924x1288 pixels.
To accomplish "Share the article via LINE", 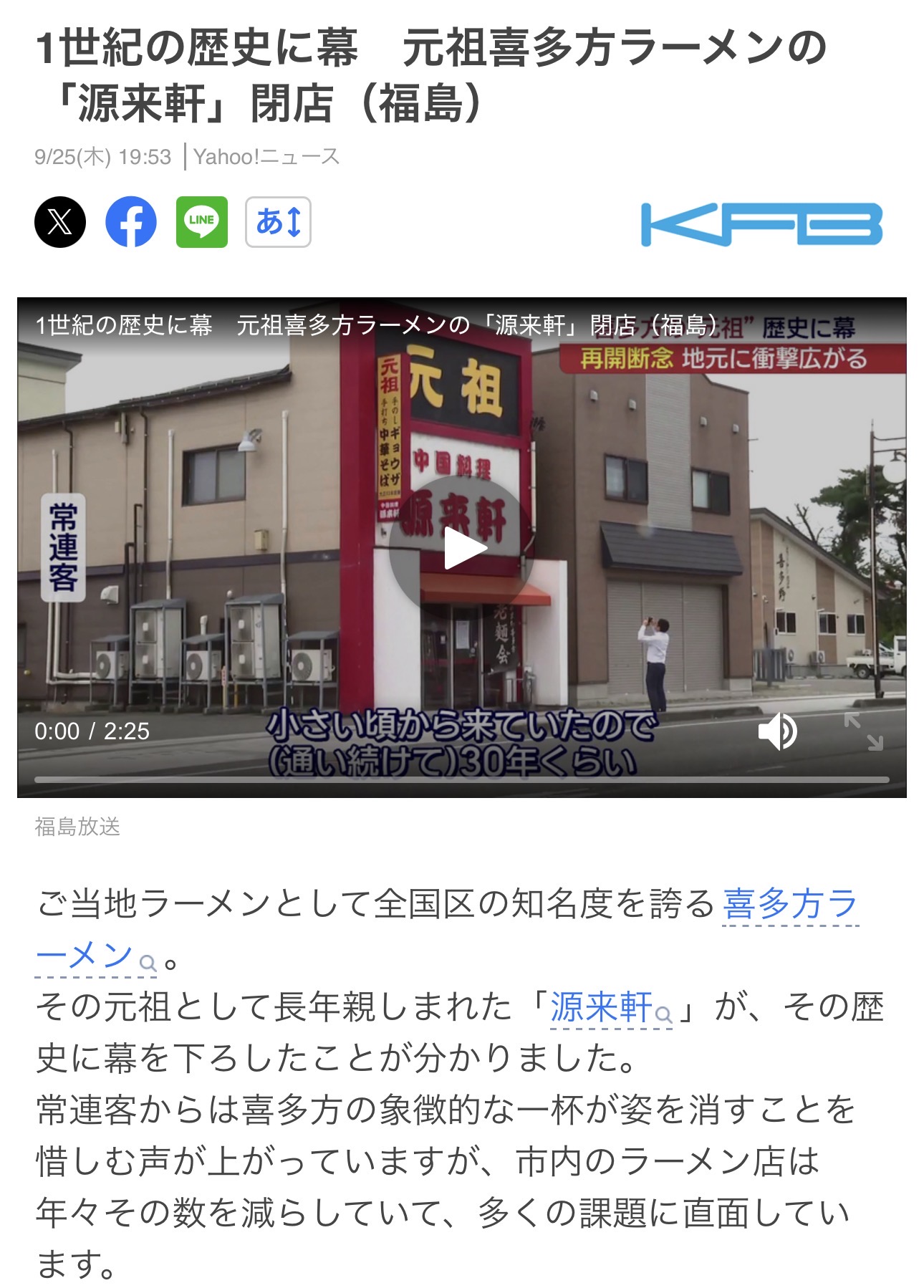I will [202, 222].
